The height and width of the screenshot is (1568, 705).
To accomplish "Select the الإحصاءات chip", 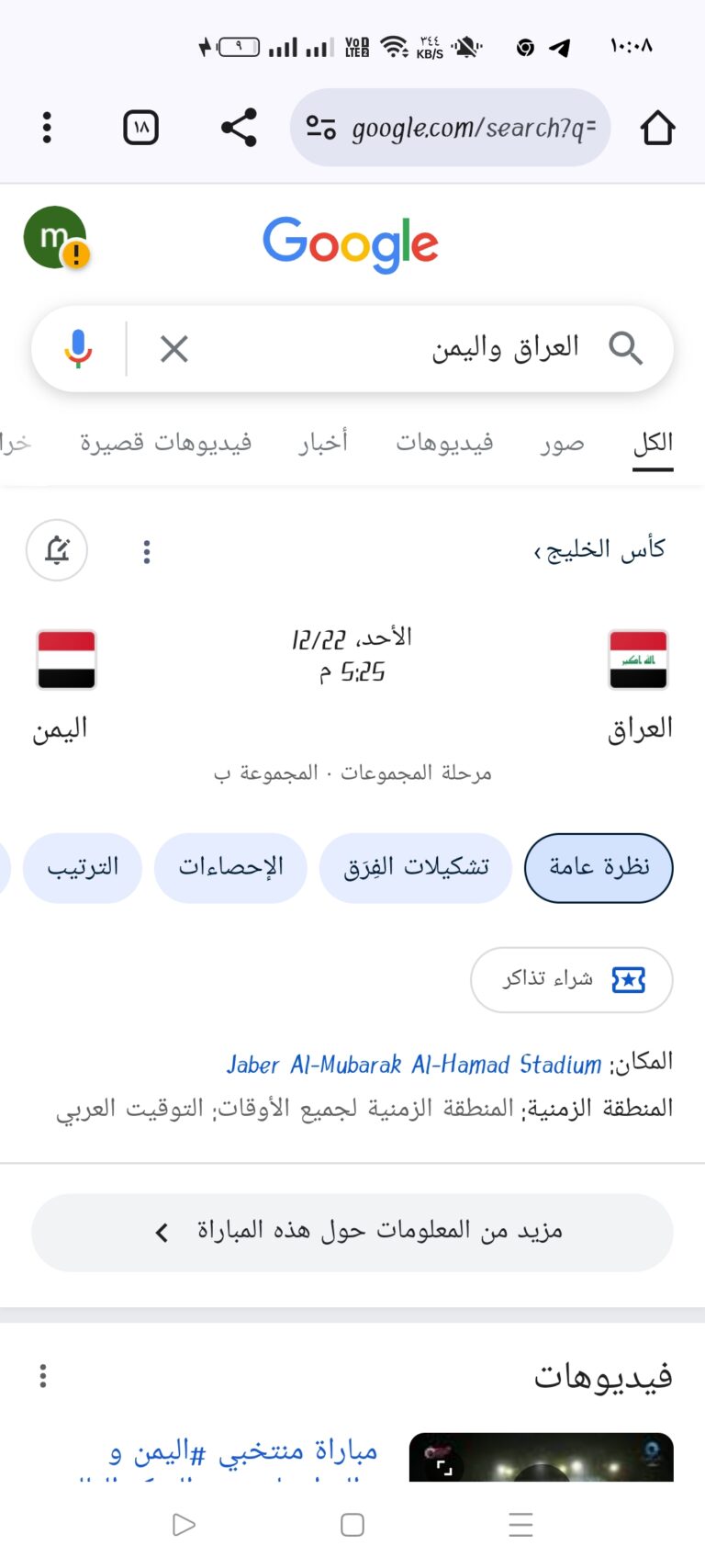I will (230, 867).
